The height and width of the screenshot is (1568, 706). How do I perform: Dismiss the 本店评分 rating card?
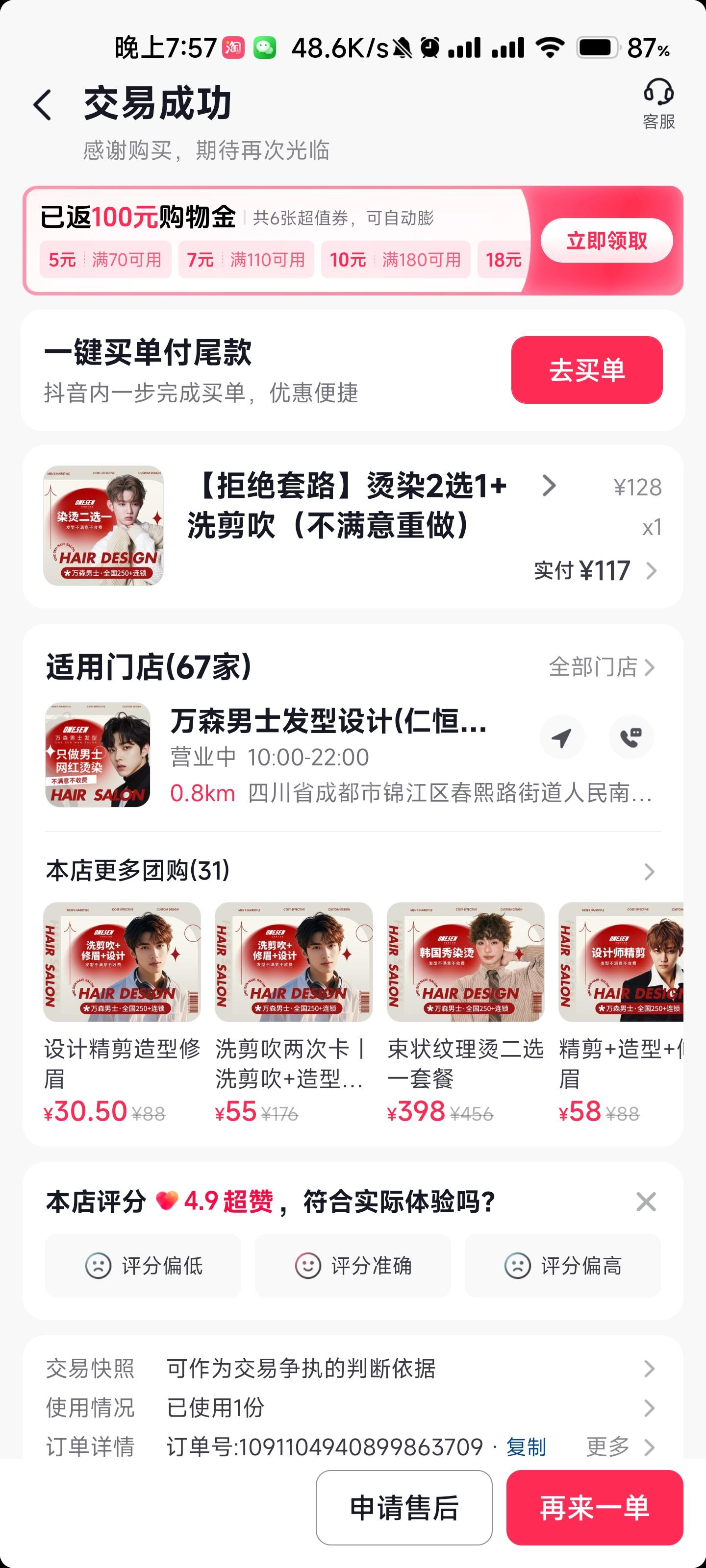pos(646,1202)
